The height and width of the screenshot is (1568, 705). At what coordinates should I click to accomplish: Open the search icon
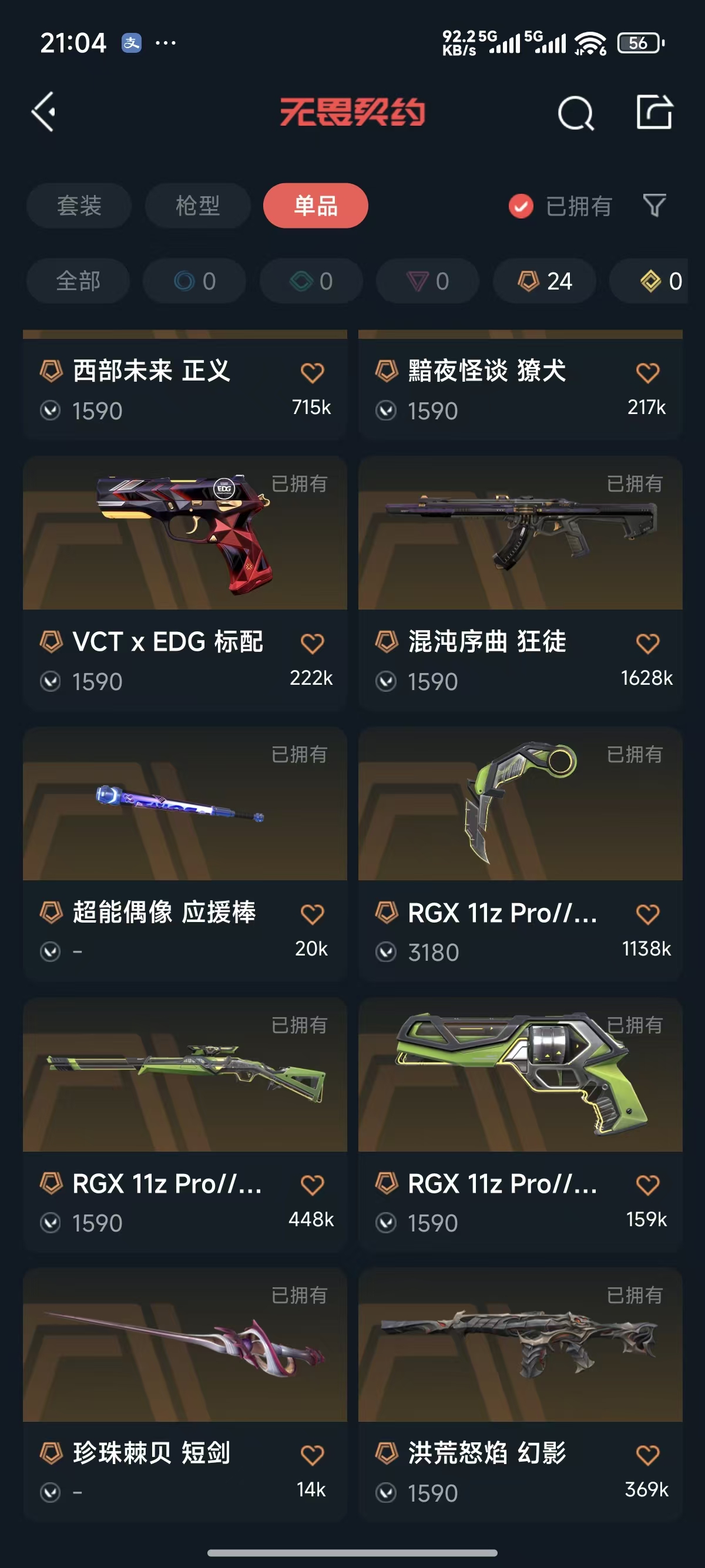tap(575, 113)
